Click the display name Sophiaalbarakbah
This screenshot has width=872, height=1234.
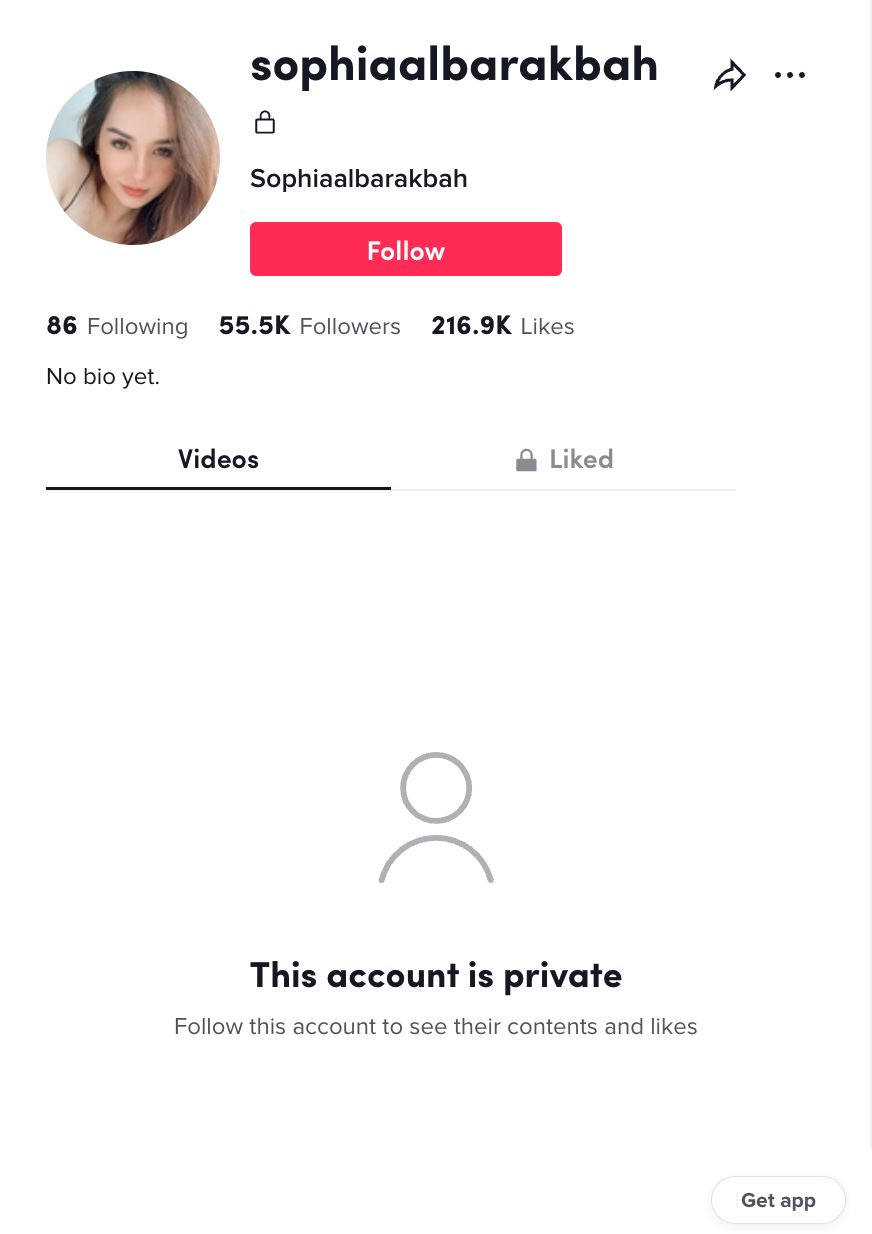coord(358,178)
